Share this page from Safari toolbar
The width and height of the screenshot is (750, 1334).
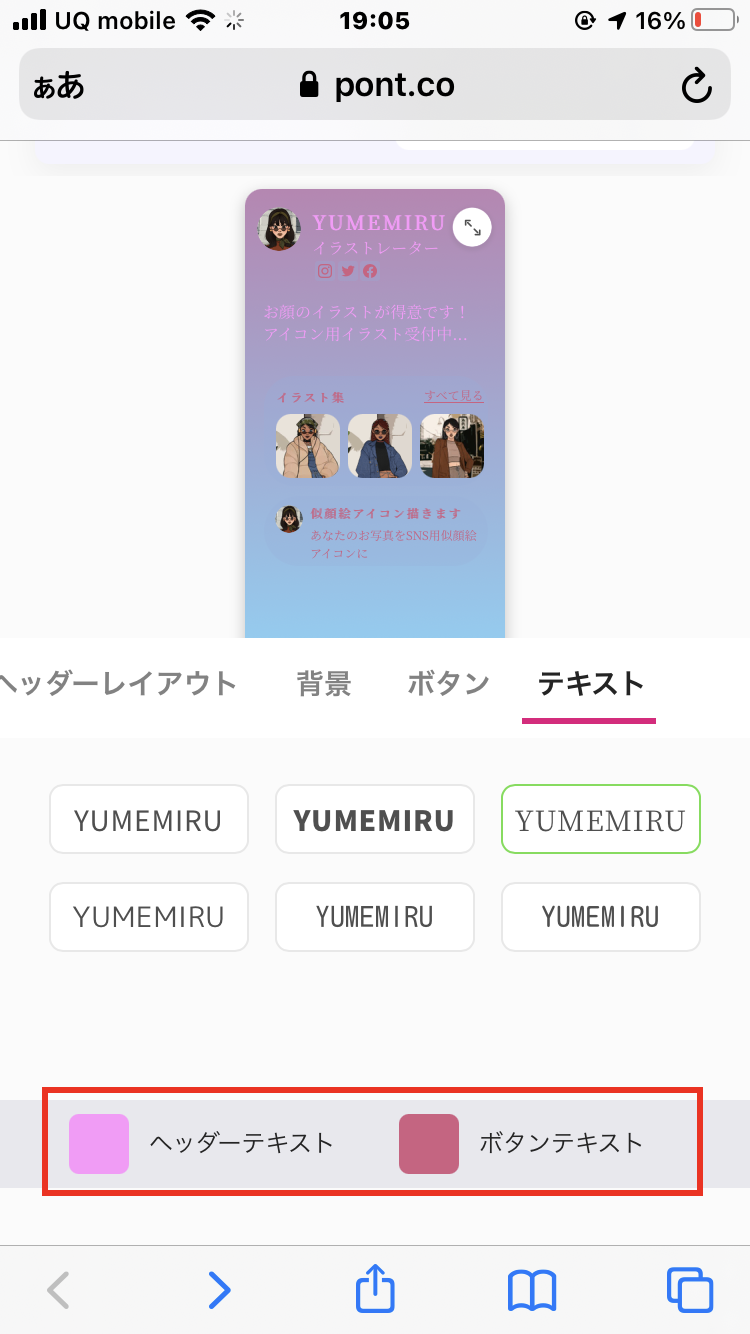pos(375,1287)
